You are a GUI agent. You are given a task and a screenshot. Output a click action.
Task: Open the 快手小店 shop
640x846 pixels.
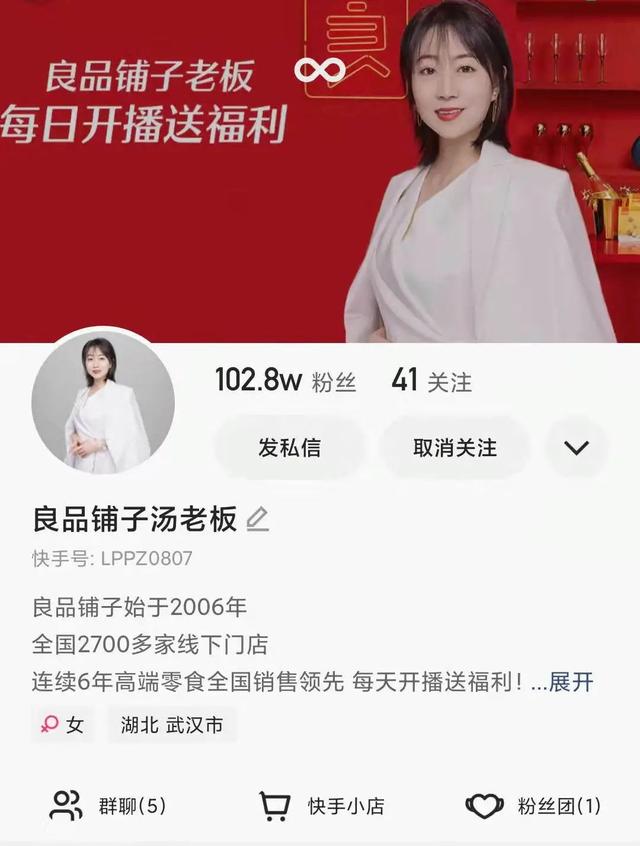322,805
